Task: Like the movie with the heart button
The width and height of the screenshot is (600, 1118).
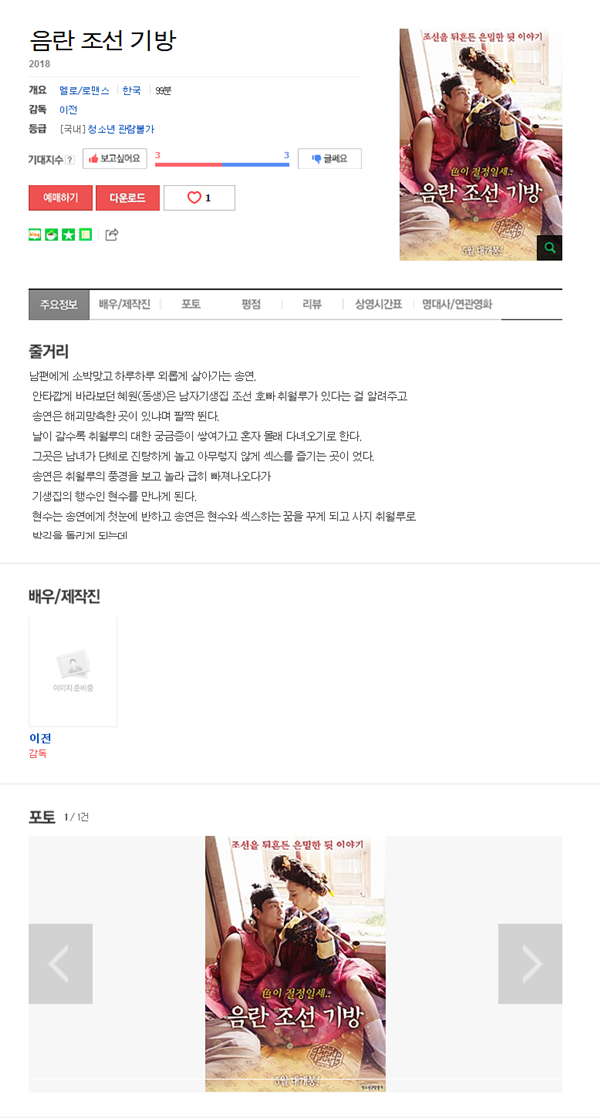Action: (x=199, y=198)
